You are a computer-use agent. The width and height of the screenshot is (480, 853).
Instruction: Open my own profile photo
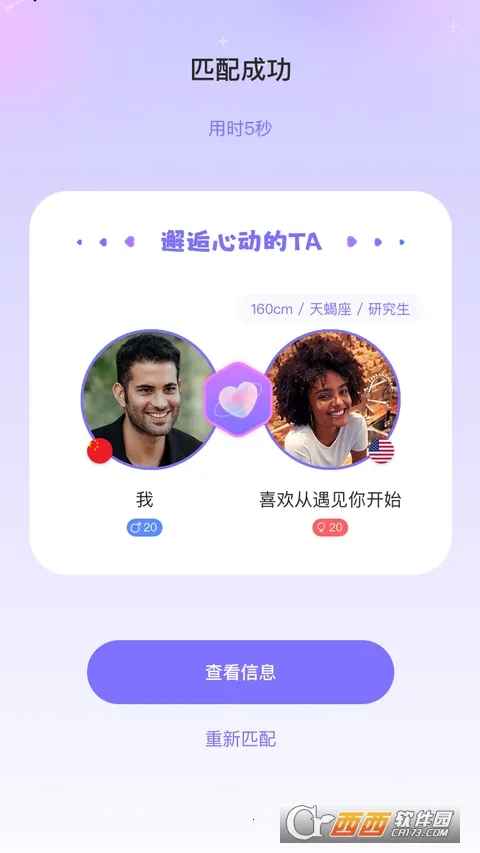coord(149,399)
